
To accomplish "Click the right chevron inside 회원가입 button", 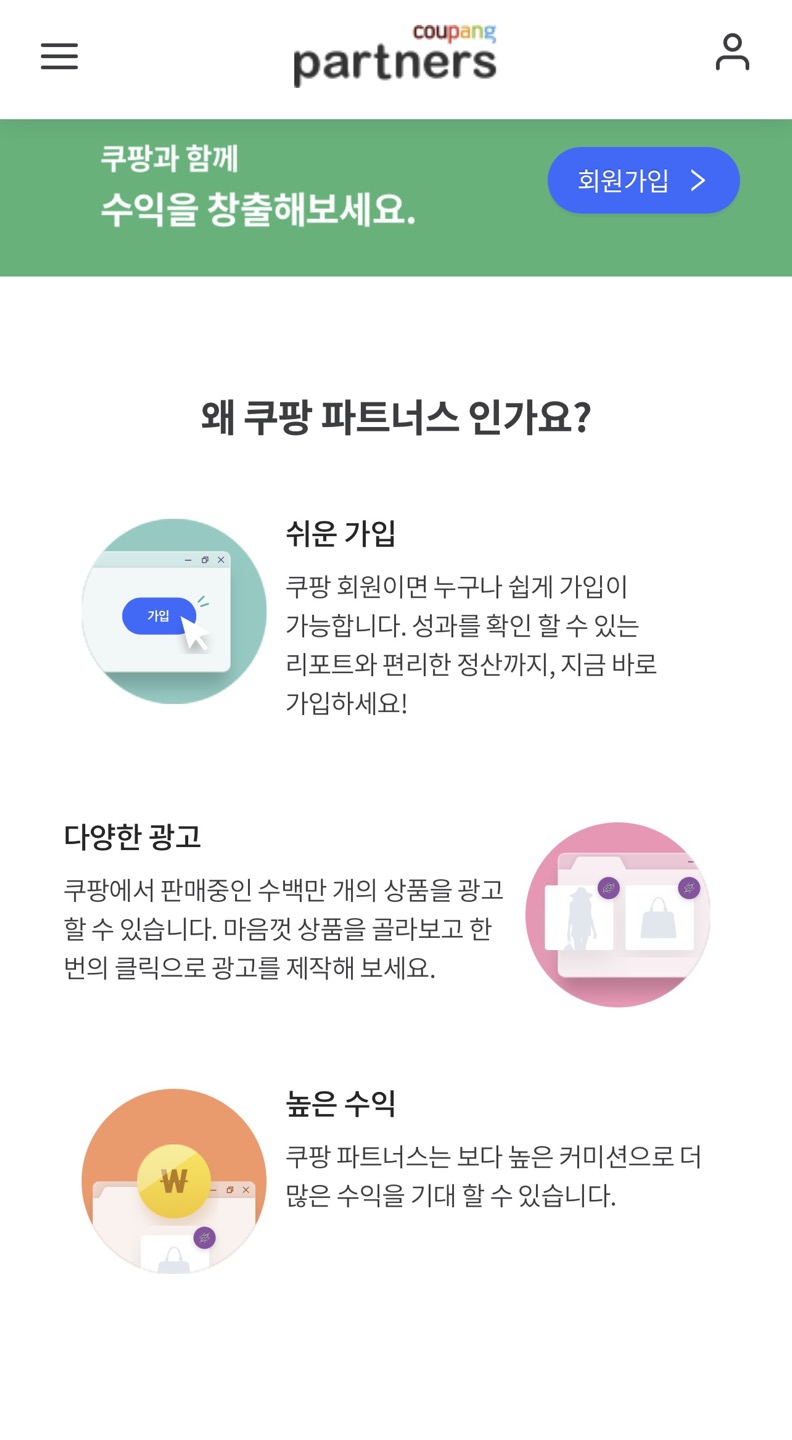I will tap(697, 180).
